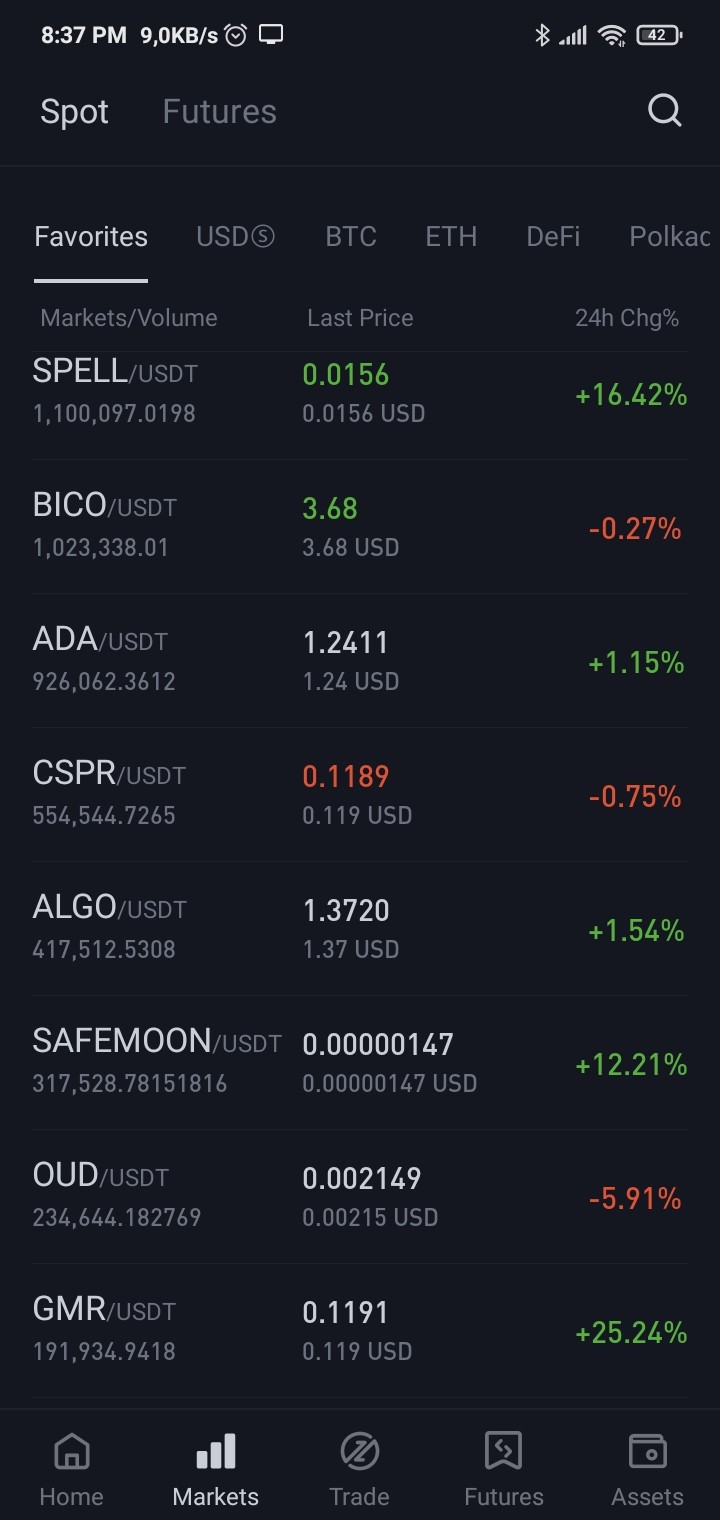Open the SPELL/USDT pair
The height and width of the screenshot is (1520, 720).
click(360, 393)
